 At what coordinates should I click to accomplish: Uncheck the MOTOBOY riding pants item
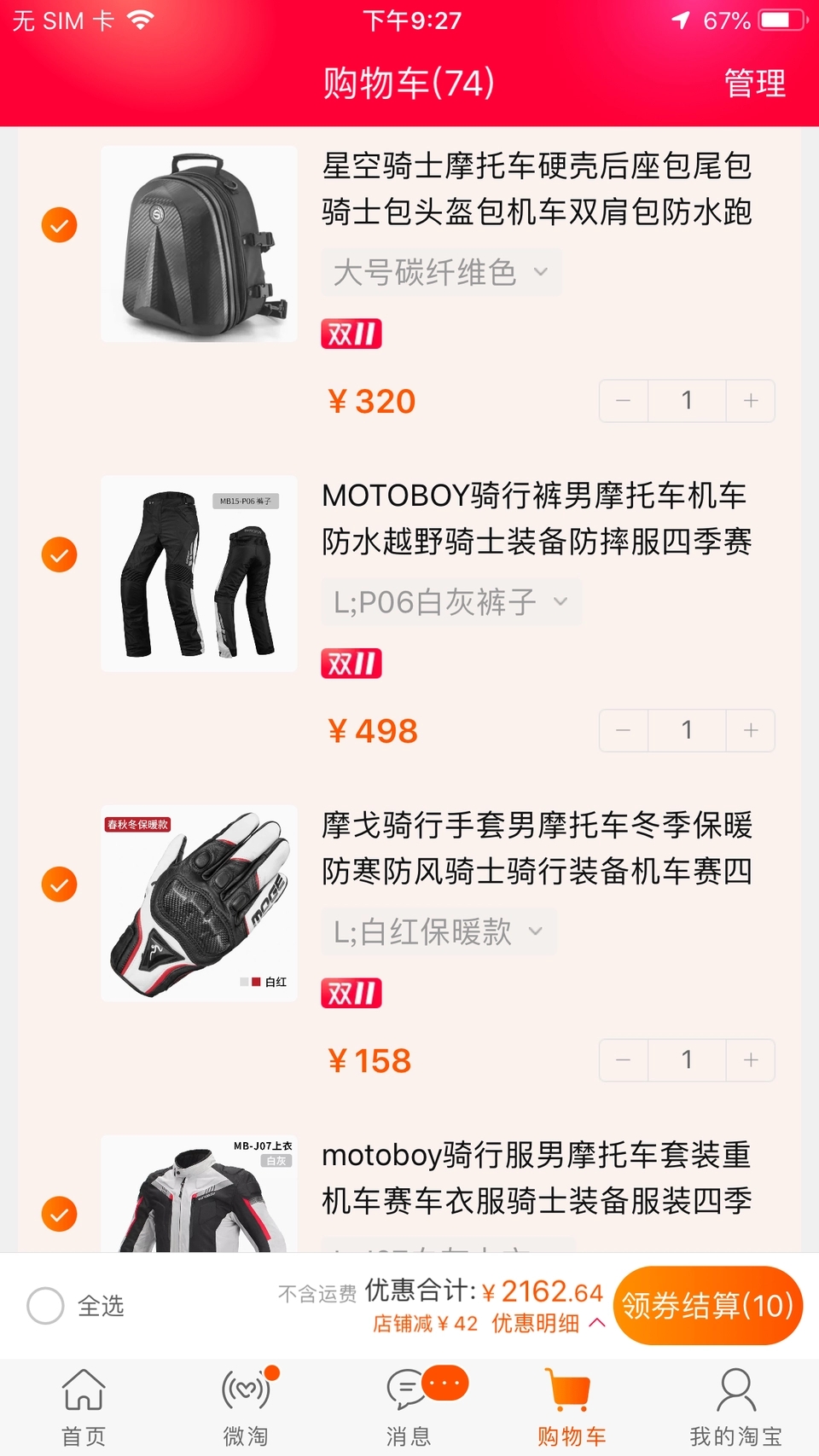pyautogui.click(x=59, y=555)
